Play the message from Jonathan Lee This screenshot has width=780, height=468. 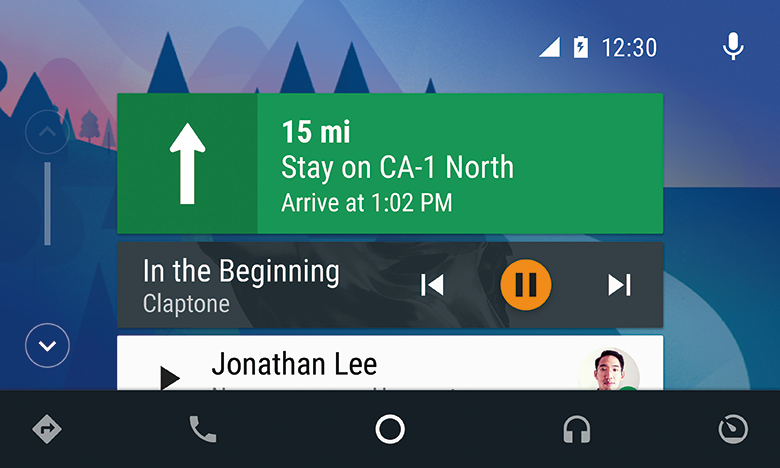[x=170, y=377]
